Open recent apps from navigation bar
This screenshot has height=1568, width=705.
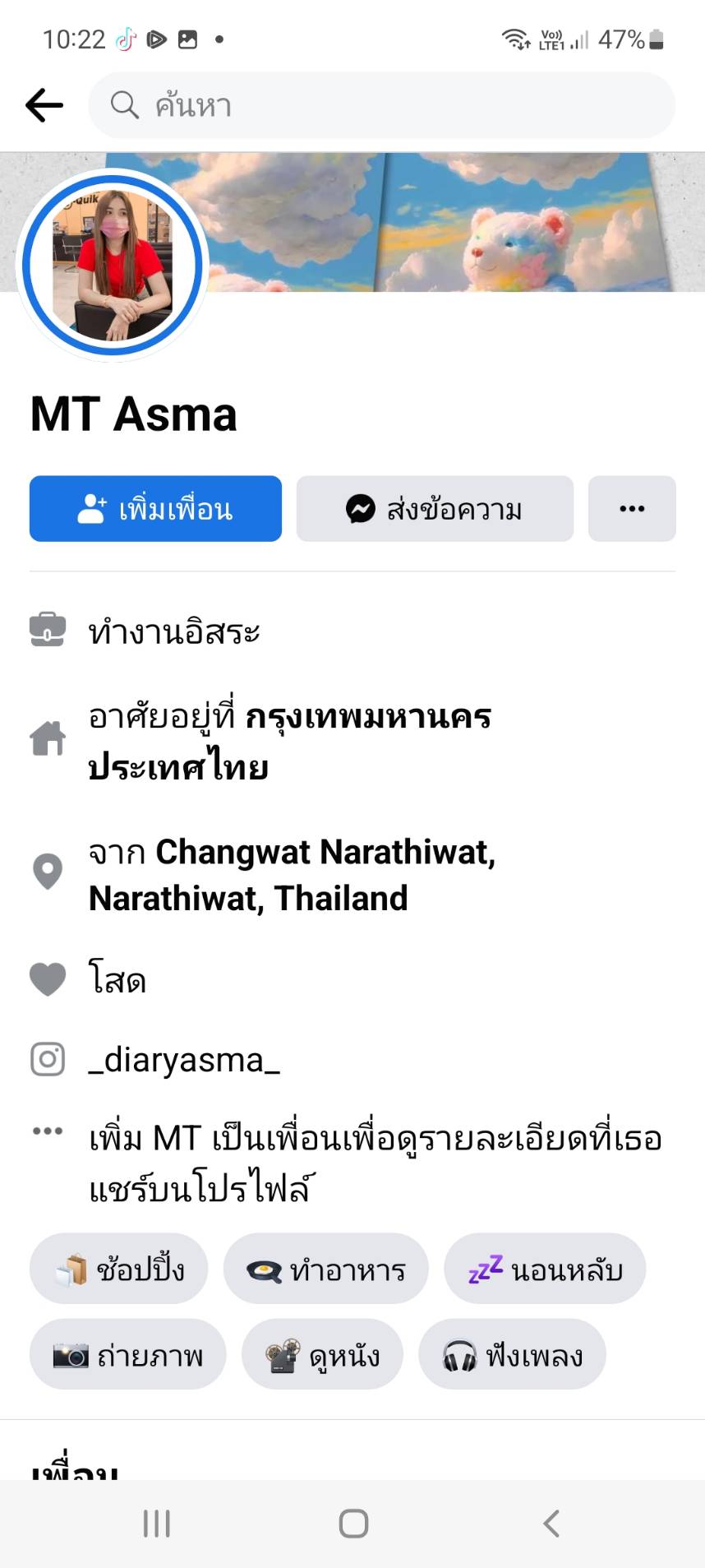coord(156,1524)
